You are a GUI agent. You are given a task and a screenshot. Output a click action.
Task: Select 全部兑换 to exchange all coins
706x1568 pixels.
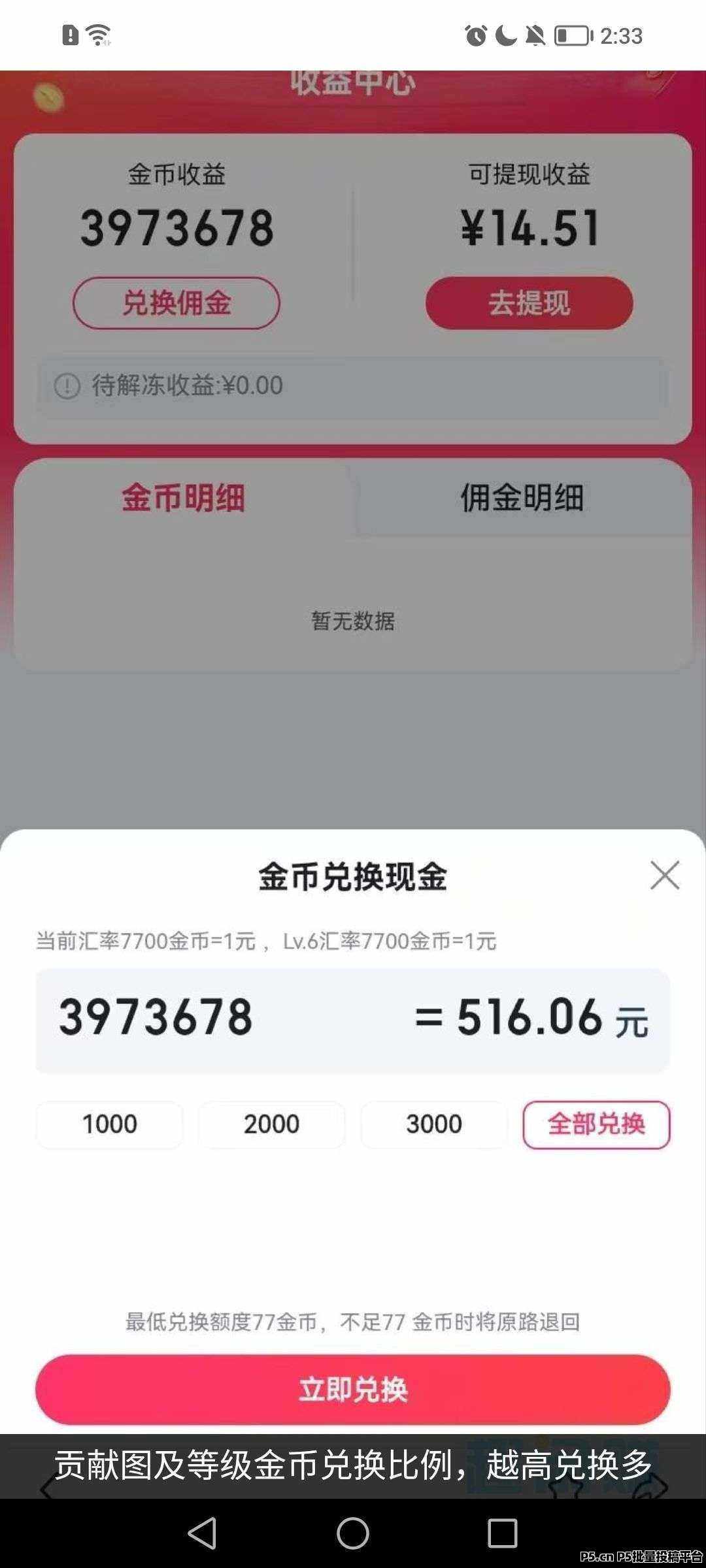tap(596, 1124)
